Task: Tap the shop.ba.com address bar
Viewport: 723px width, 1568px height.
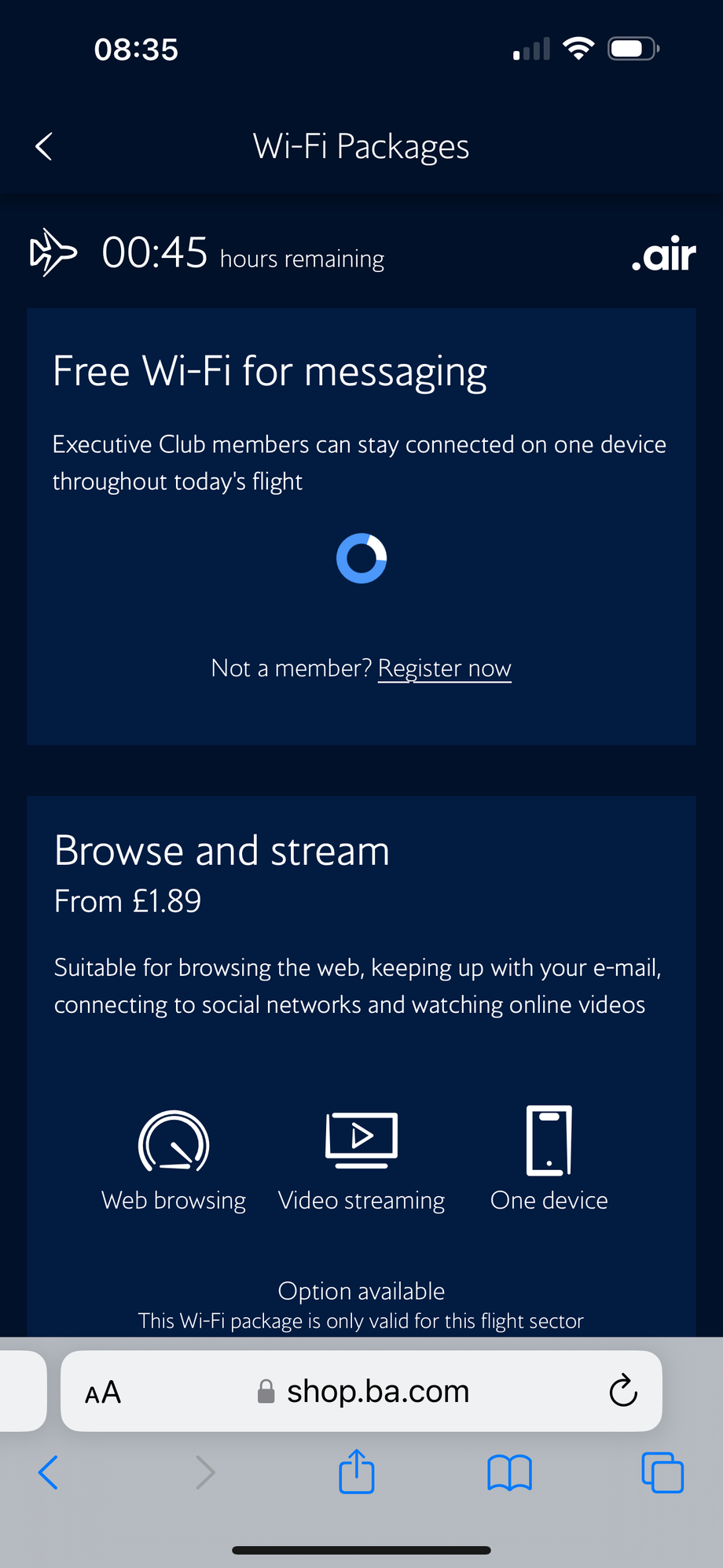Action: tap(377, 1392)
